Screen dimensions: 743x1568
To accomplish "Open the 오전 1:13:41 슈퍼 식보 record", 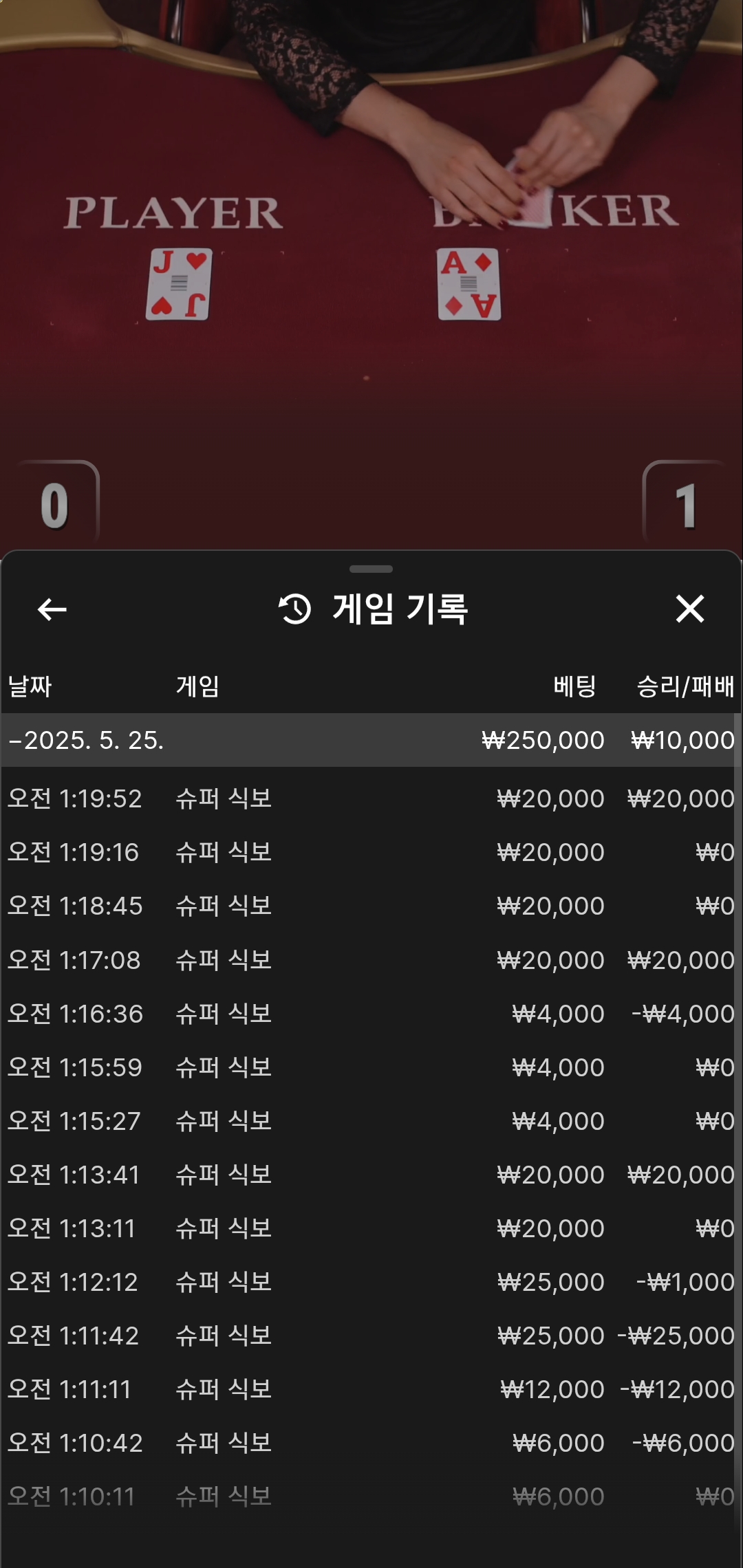I will [x=370, y=1174].
